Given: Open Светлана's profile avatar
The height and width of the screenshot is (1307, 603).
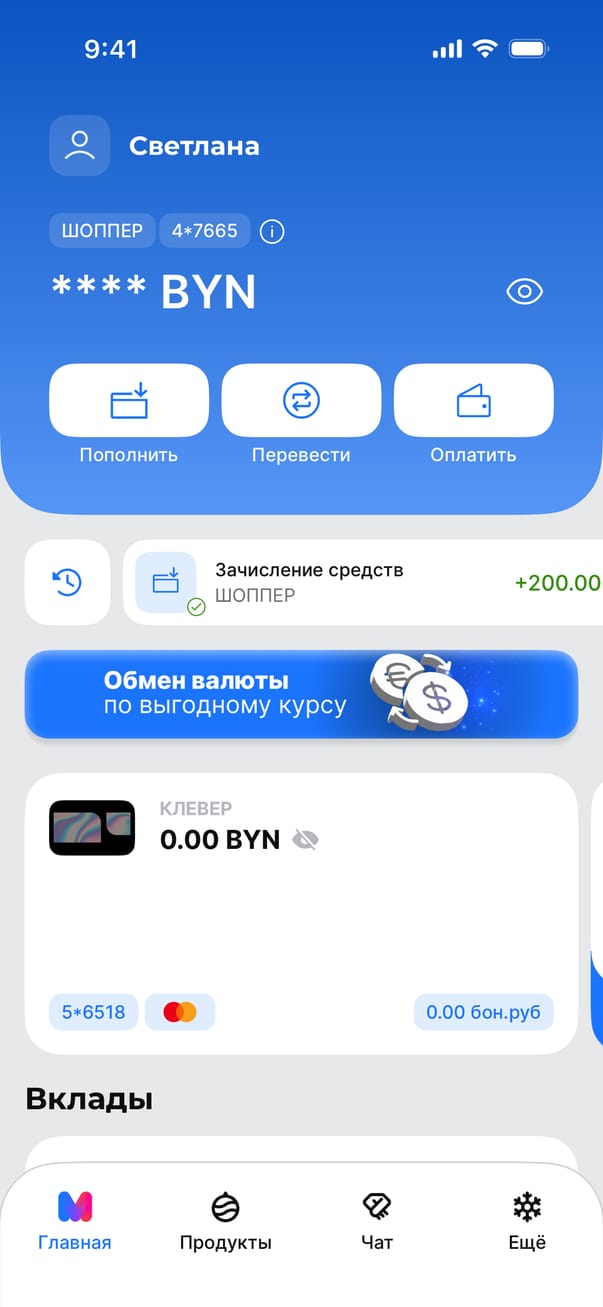Looking at the screenshot, I should coord(79,146).
